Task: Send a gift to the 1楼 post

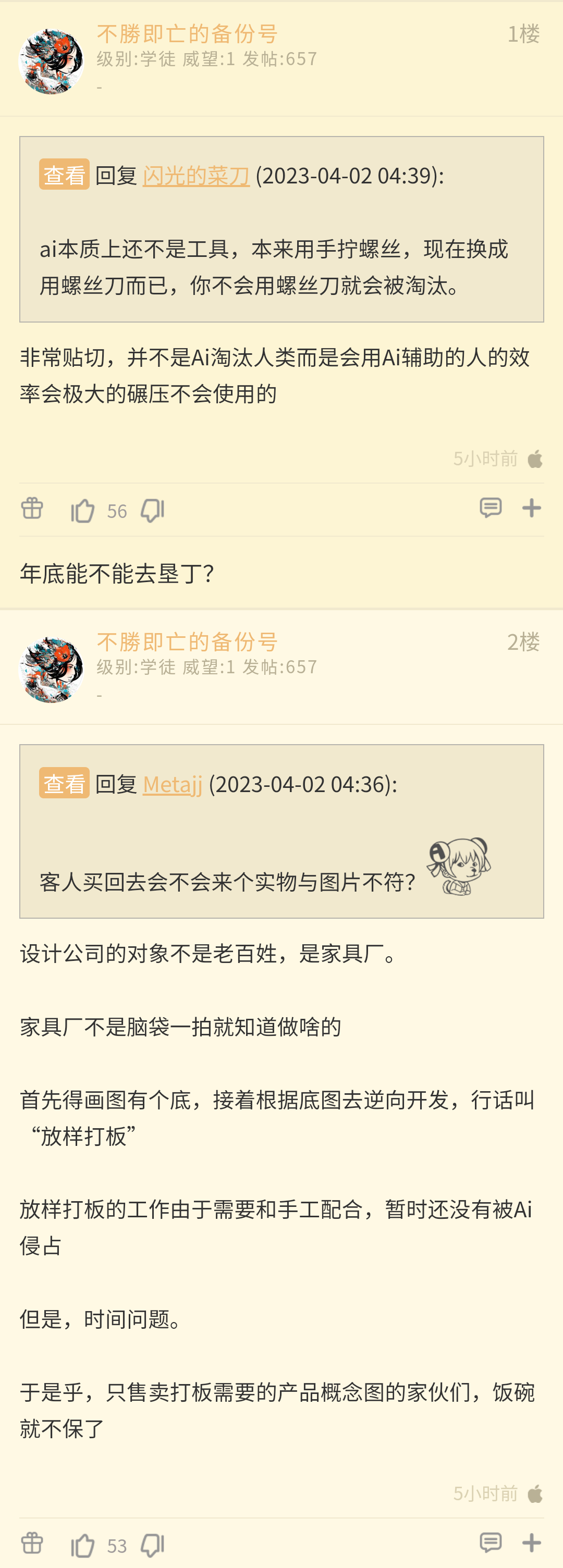Action: (x=32, y=508)
